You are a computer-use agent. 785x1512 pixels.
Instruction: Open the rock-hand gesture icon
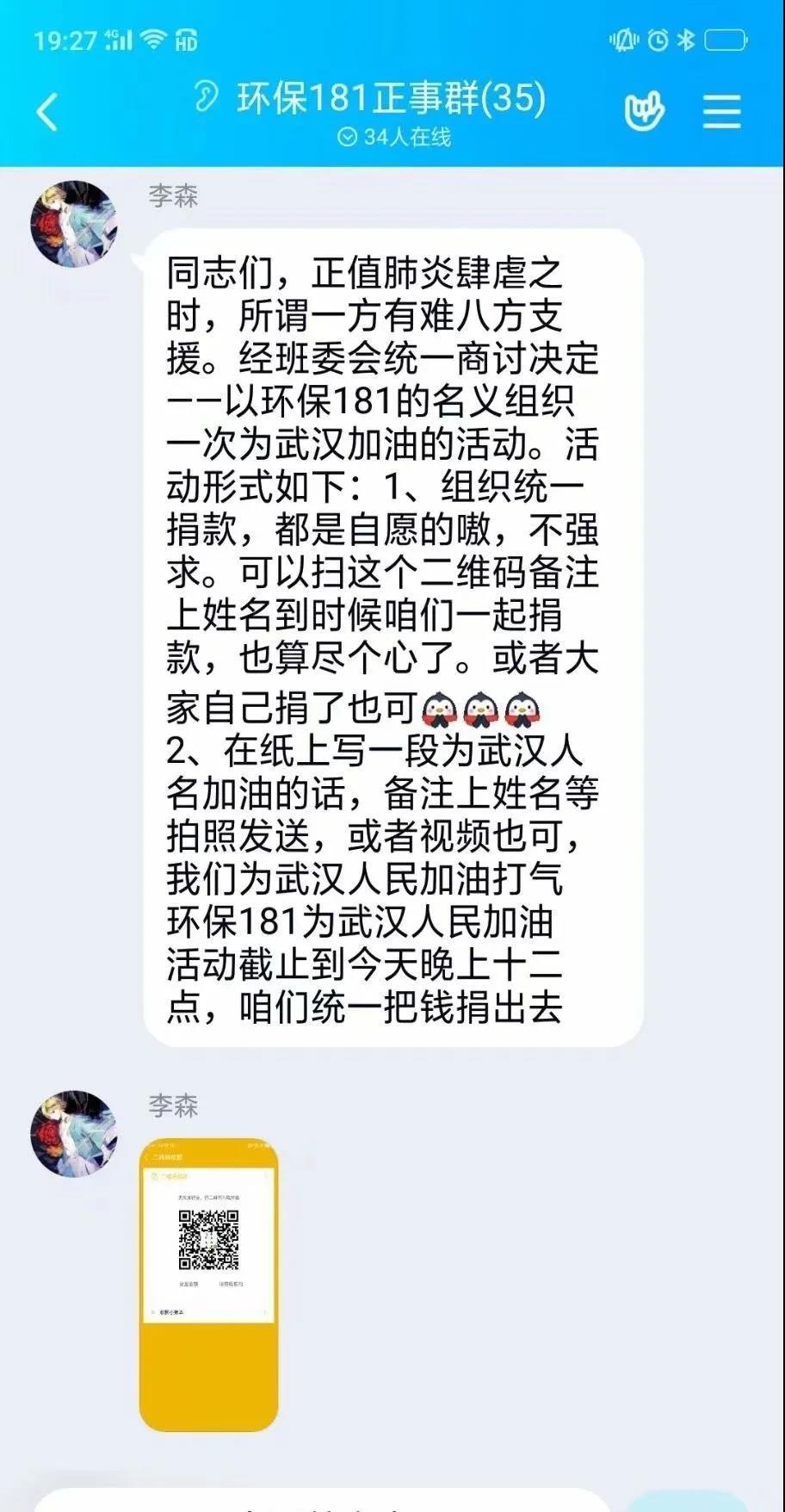(x=644, y=110)
